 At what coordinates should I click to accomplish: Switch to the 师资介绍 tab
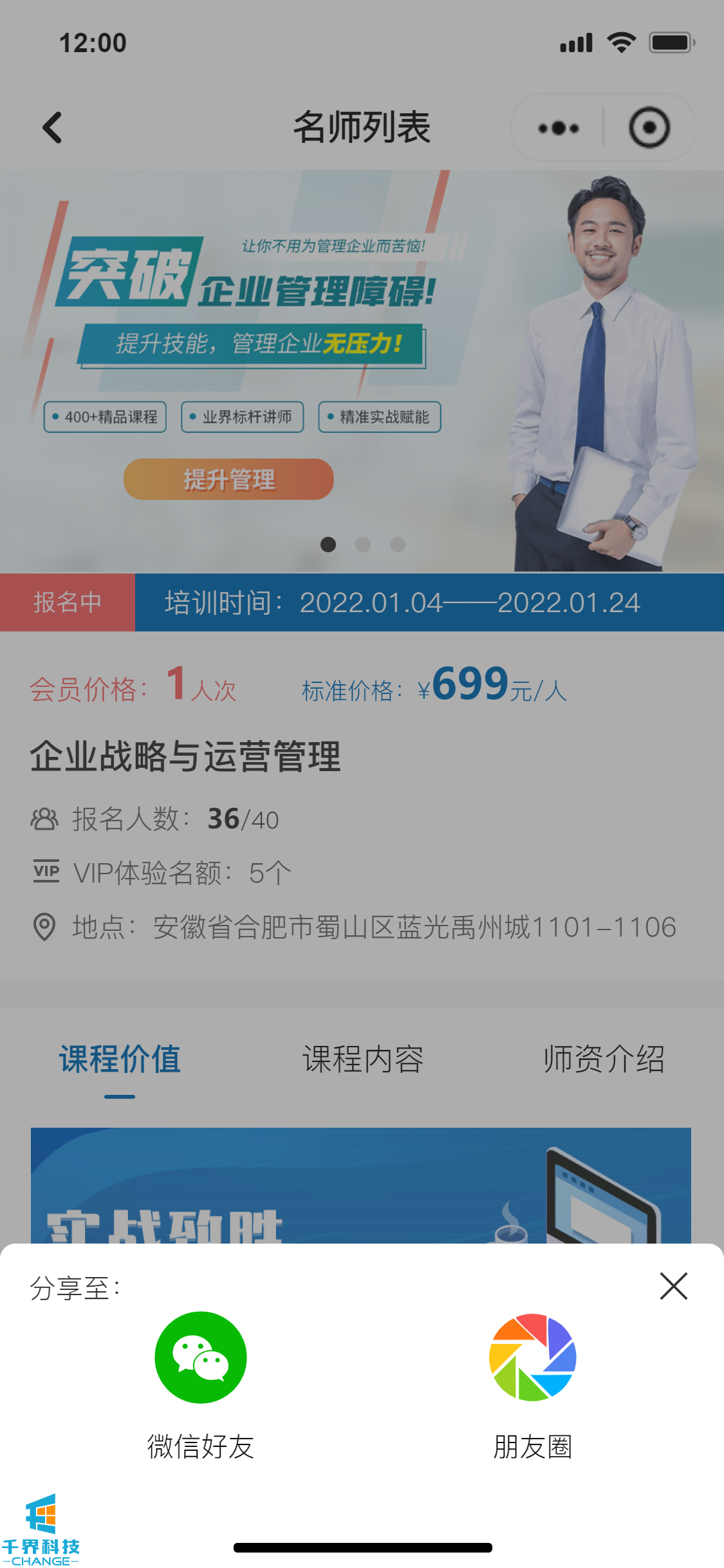point(603,1059)
